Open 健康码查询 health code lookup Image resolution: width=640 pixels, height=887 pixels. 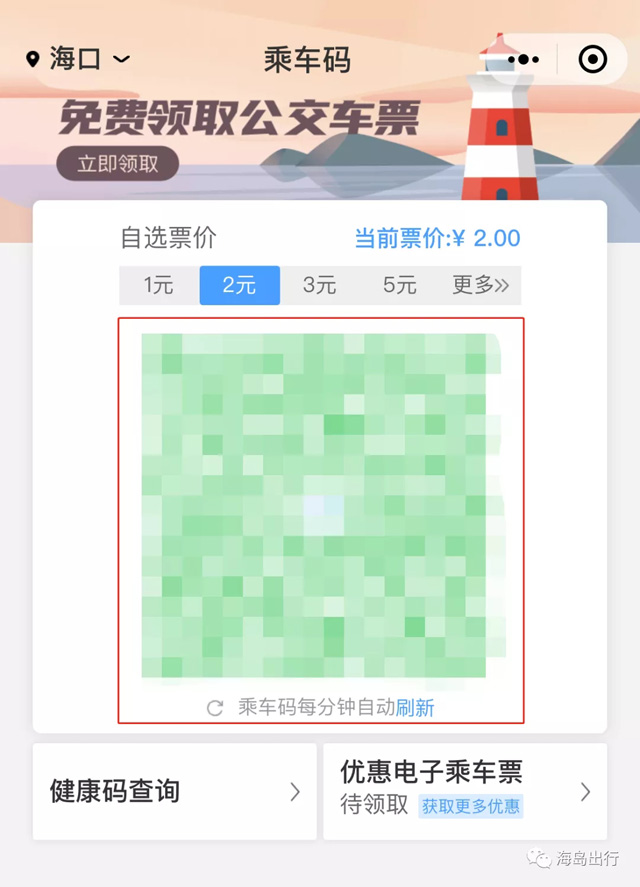coord(175,791)
